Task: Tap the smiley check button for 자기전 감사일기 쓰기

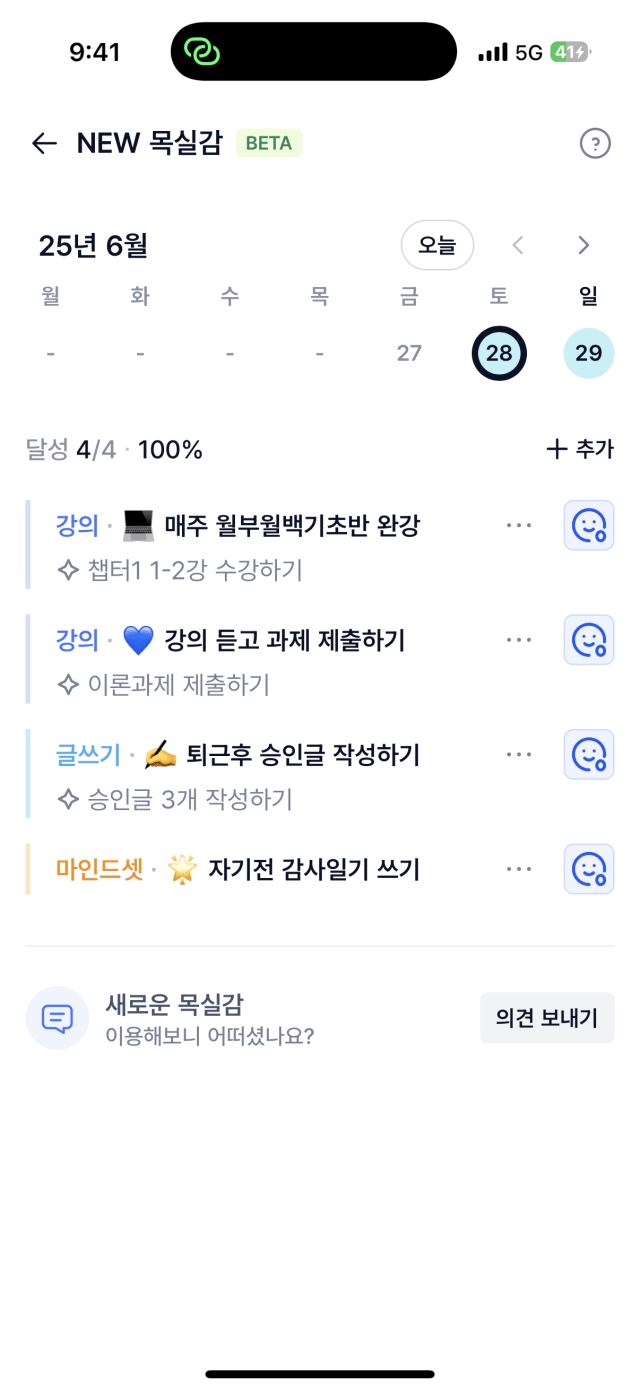Action: (x=589, y=869)
